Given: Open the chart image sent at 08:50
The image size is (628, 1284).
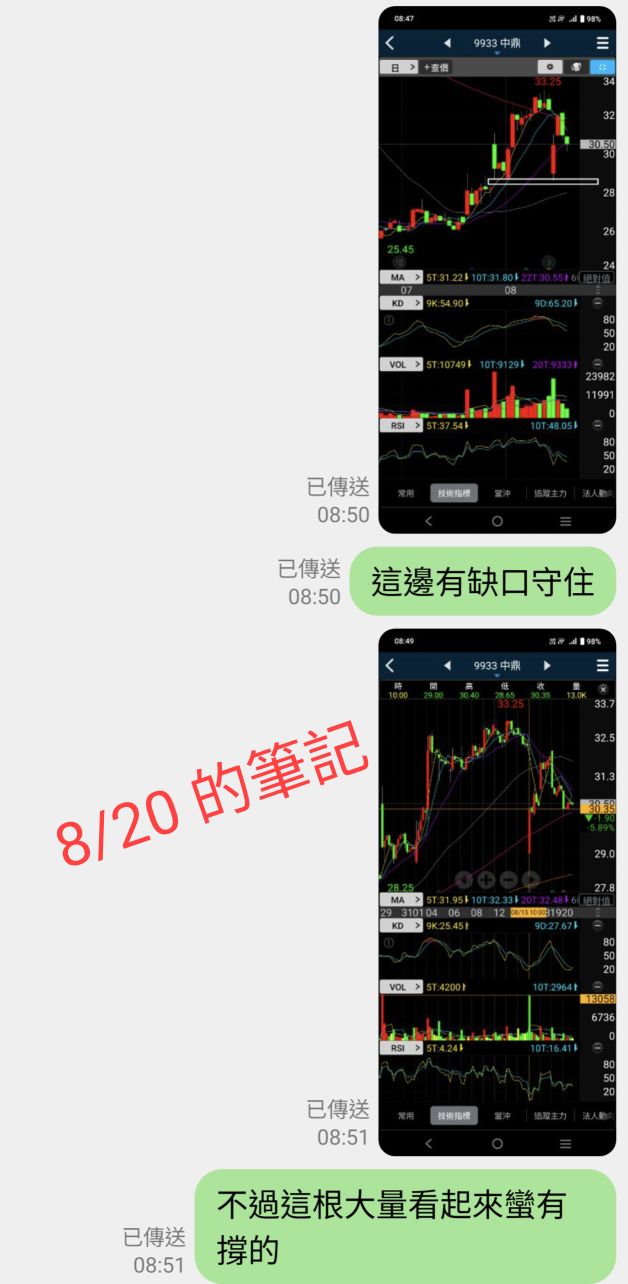Looking at the screenshot, I should (497, 270).
